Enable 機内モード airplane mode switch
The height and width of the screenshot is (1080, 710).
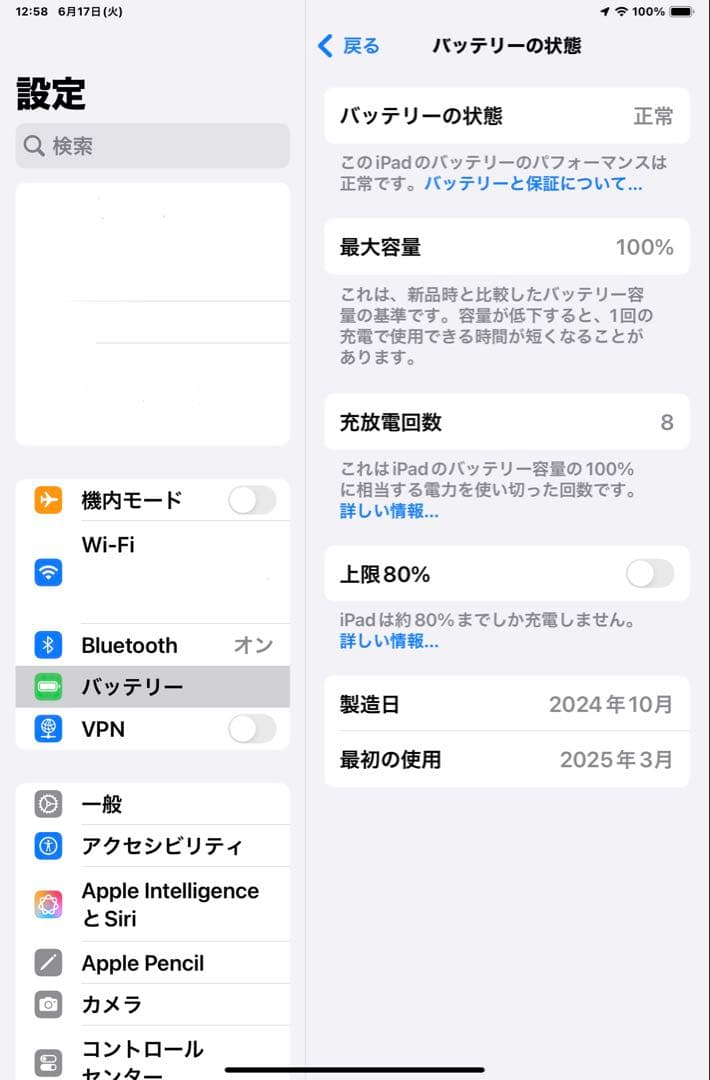251,500
